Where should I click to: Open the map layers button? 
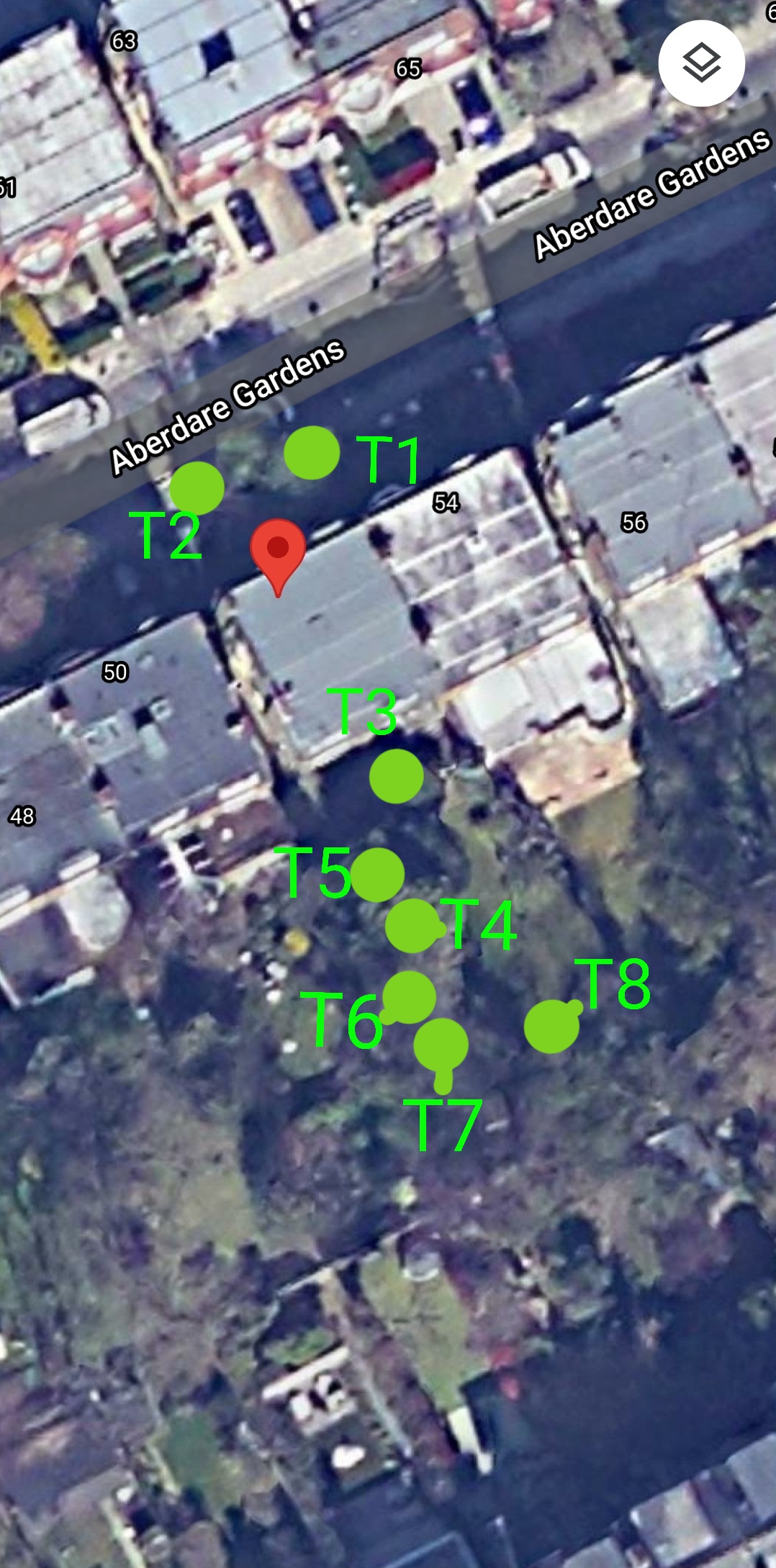click(701, 63)
